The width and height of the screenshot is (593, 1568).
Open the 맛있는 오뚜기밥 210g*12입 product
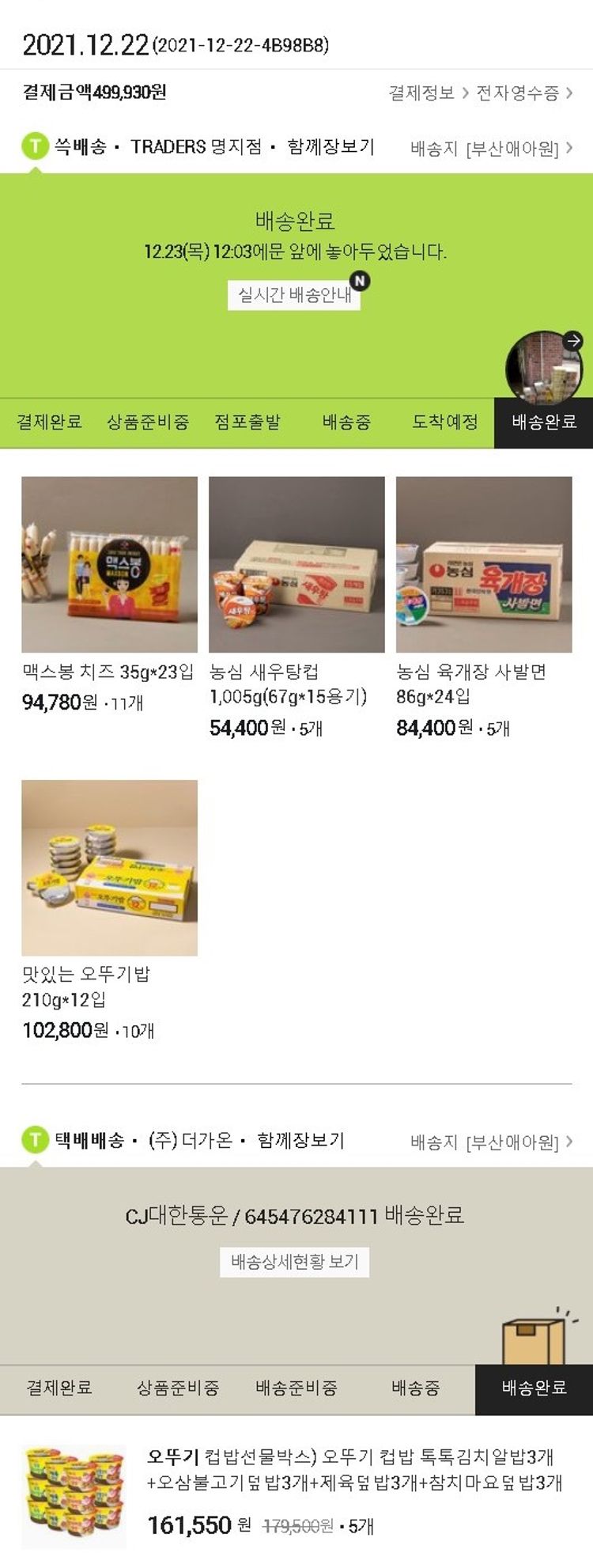click(109, 868)
